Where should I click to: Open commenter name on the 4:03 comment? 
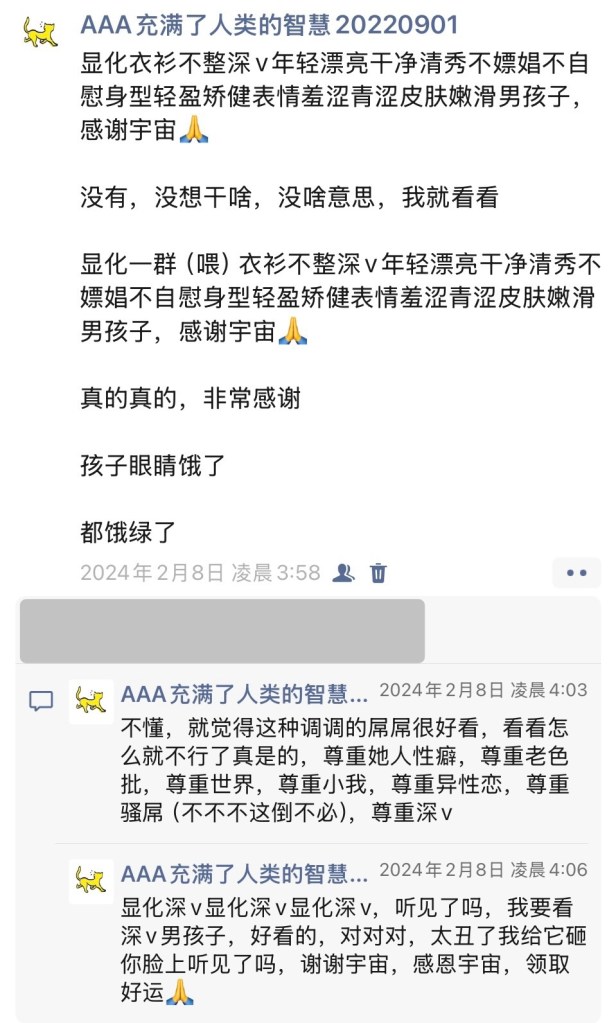[x=244, y=694]
